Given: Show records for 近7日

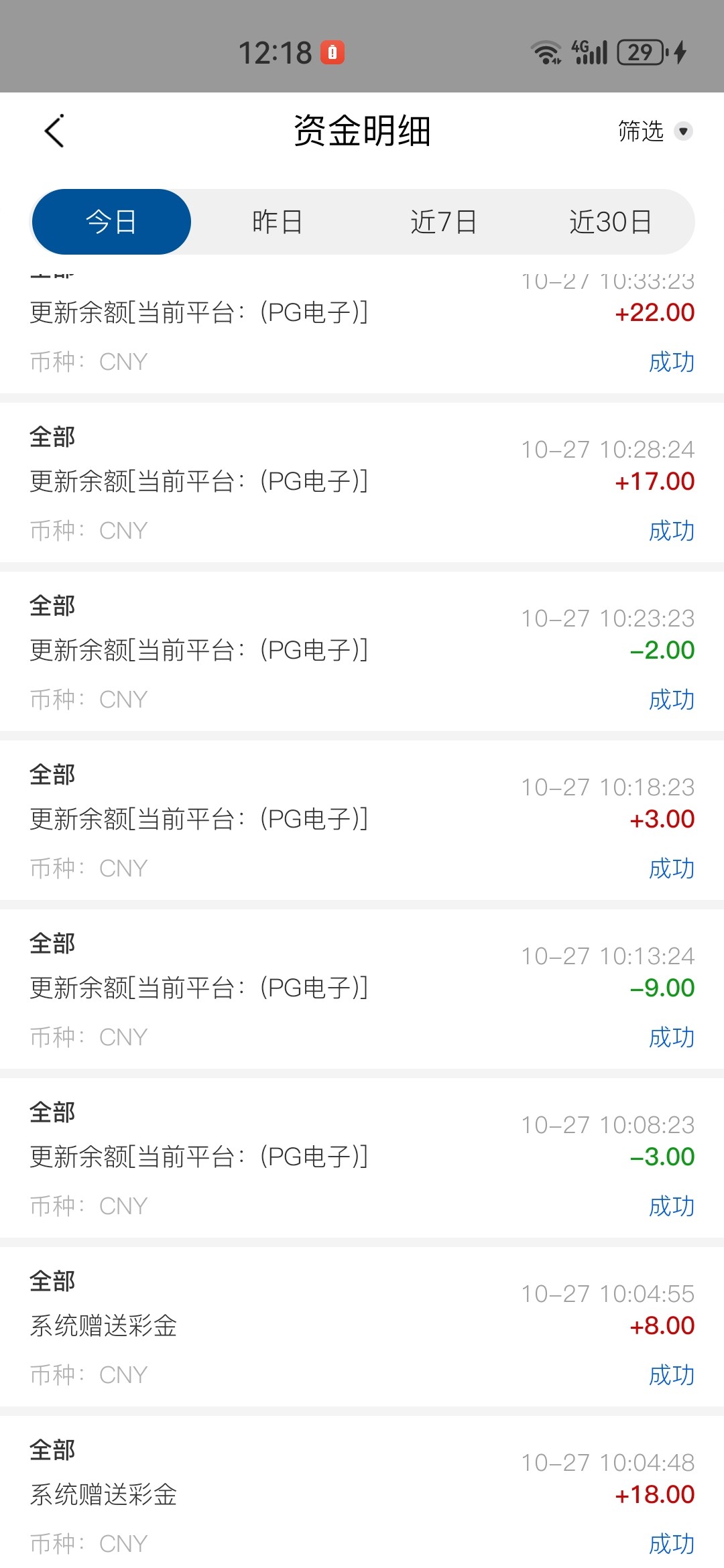Looking at the screenshot, I should (x=443, y=222).
